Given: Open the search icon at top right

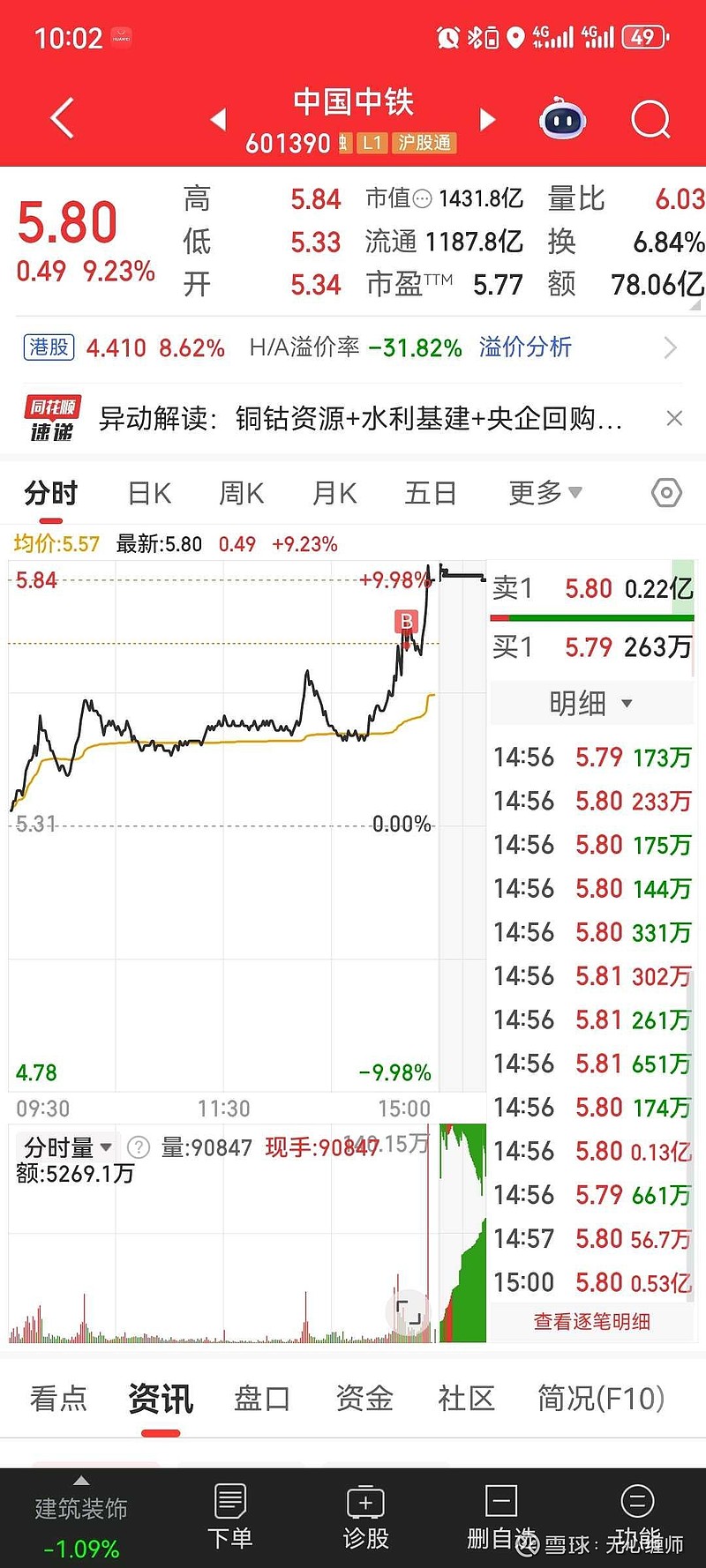Looking at the screenshot, I should 650,119.
